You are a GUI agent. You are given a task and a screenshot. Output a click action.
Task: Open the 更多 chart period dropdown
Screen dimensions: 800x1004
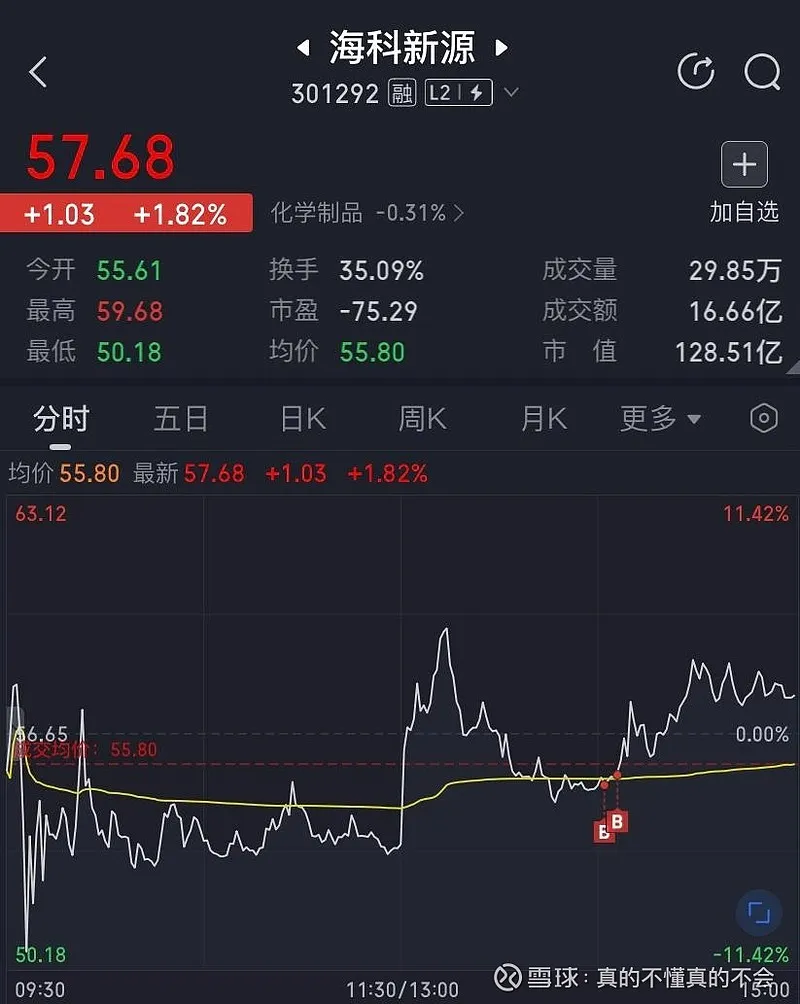tap(660, 418)
